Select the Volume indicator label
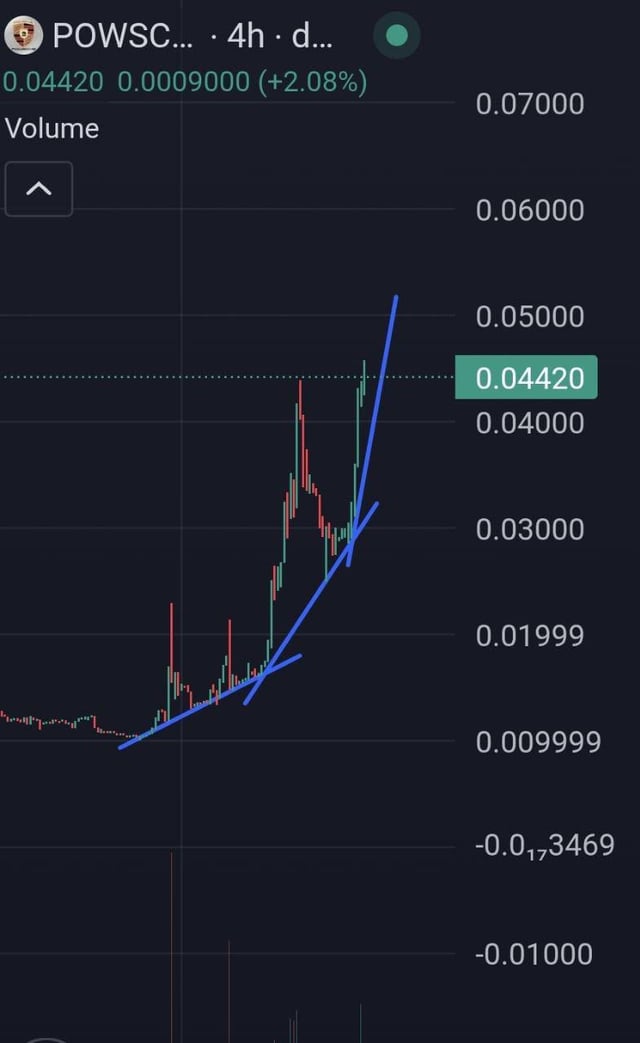This screenshot has width=640, height=1043. coord(52,128)
